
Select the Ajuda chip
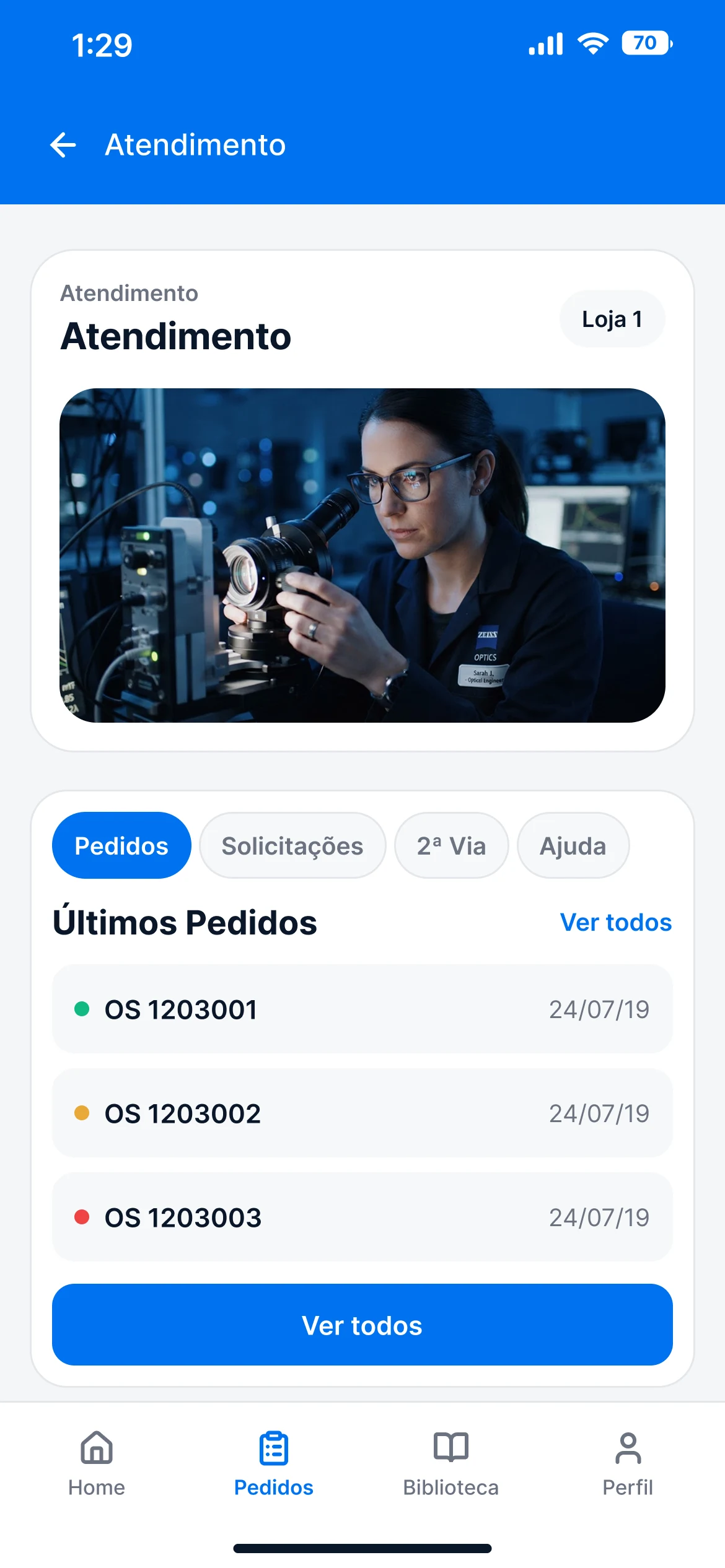[x=573, y=845]
